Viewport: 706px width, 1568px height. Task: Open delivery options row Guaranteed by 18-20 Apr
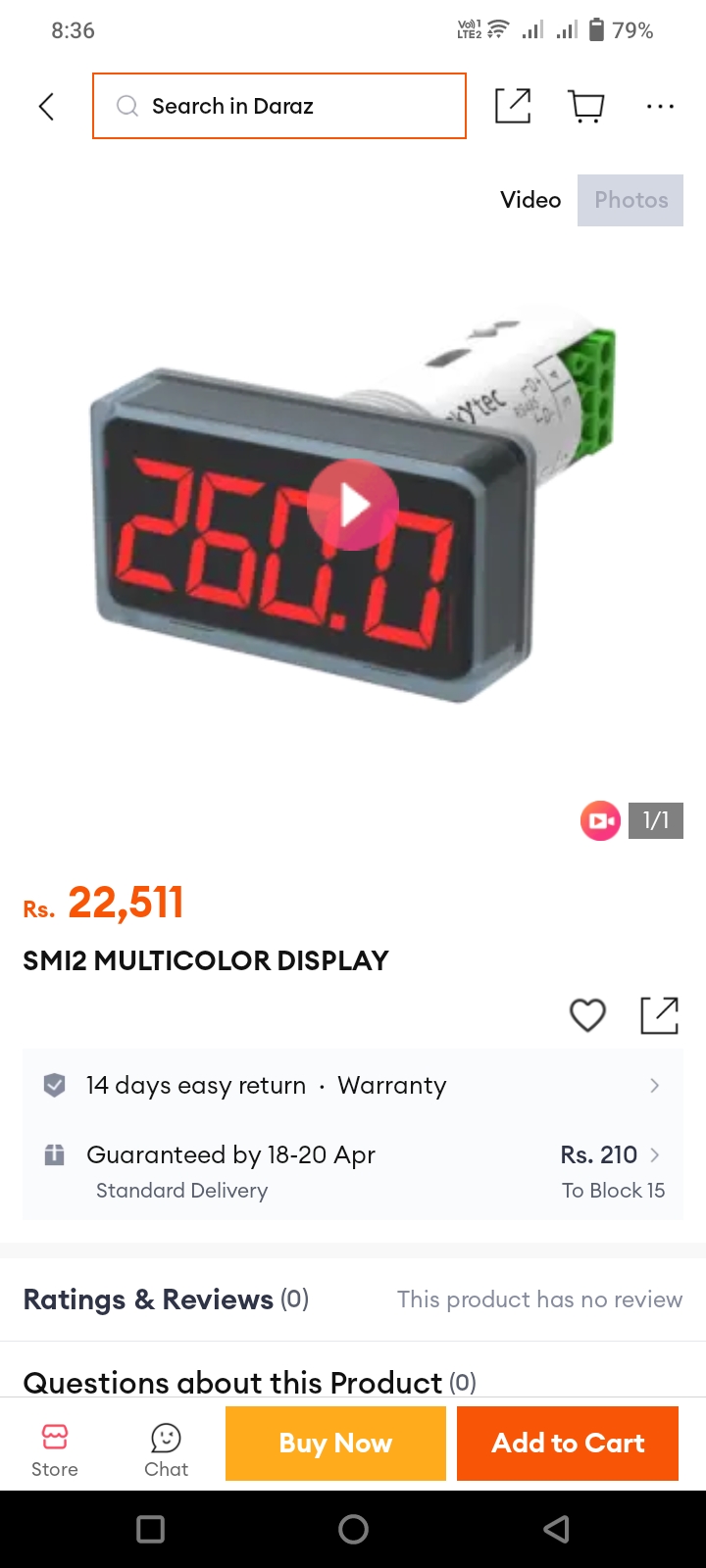pyautogui.click(x=353, y=1170)
